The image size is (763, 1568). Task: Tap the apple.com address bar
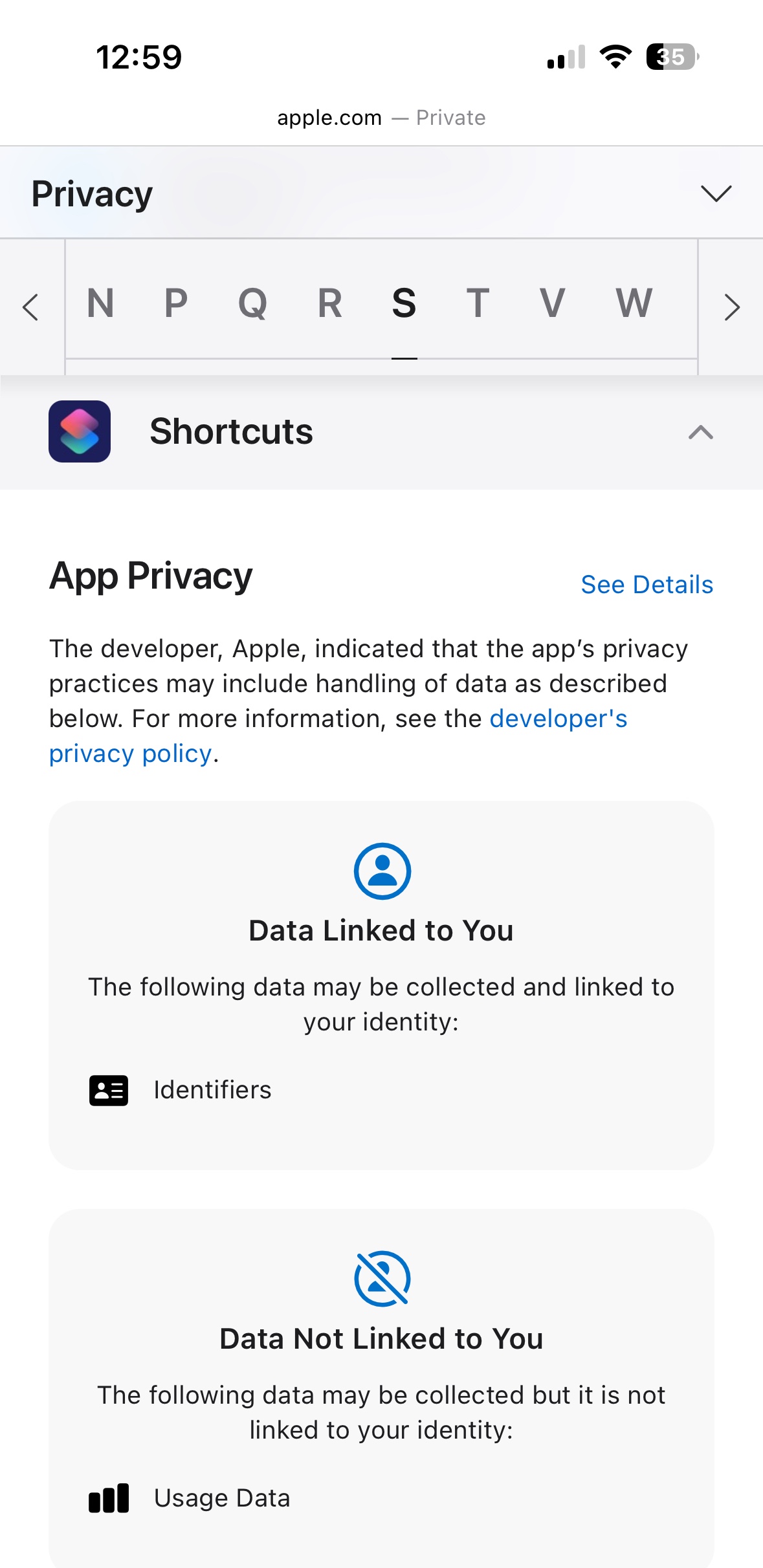tap(381, 118)
